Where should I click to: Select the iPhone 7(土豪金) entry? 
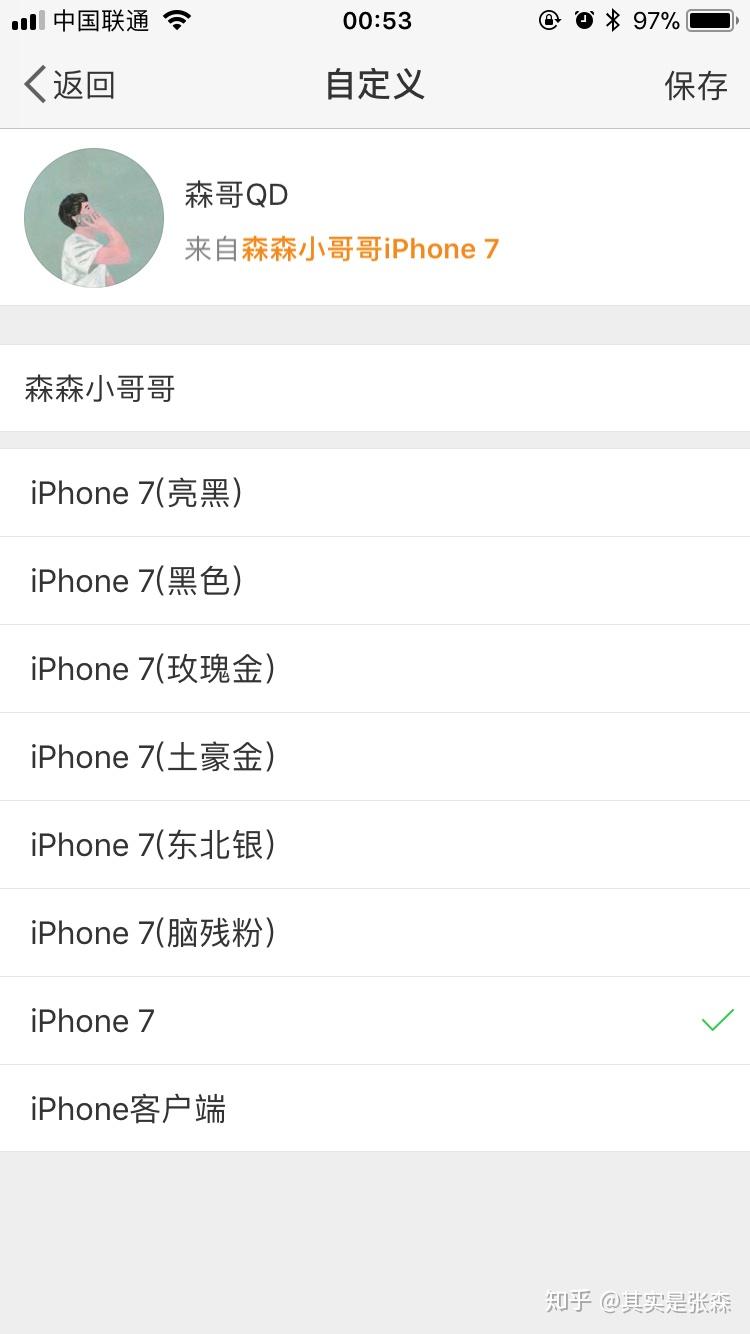(x=151, y=756)
